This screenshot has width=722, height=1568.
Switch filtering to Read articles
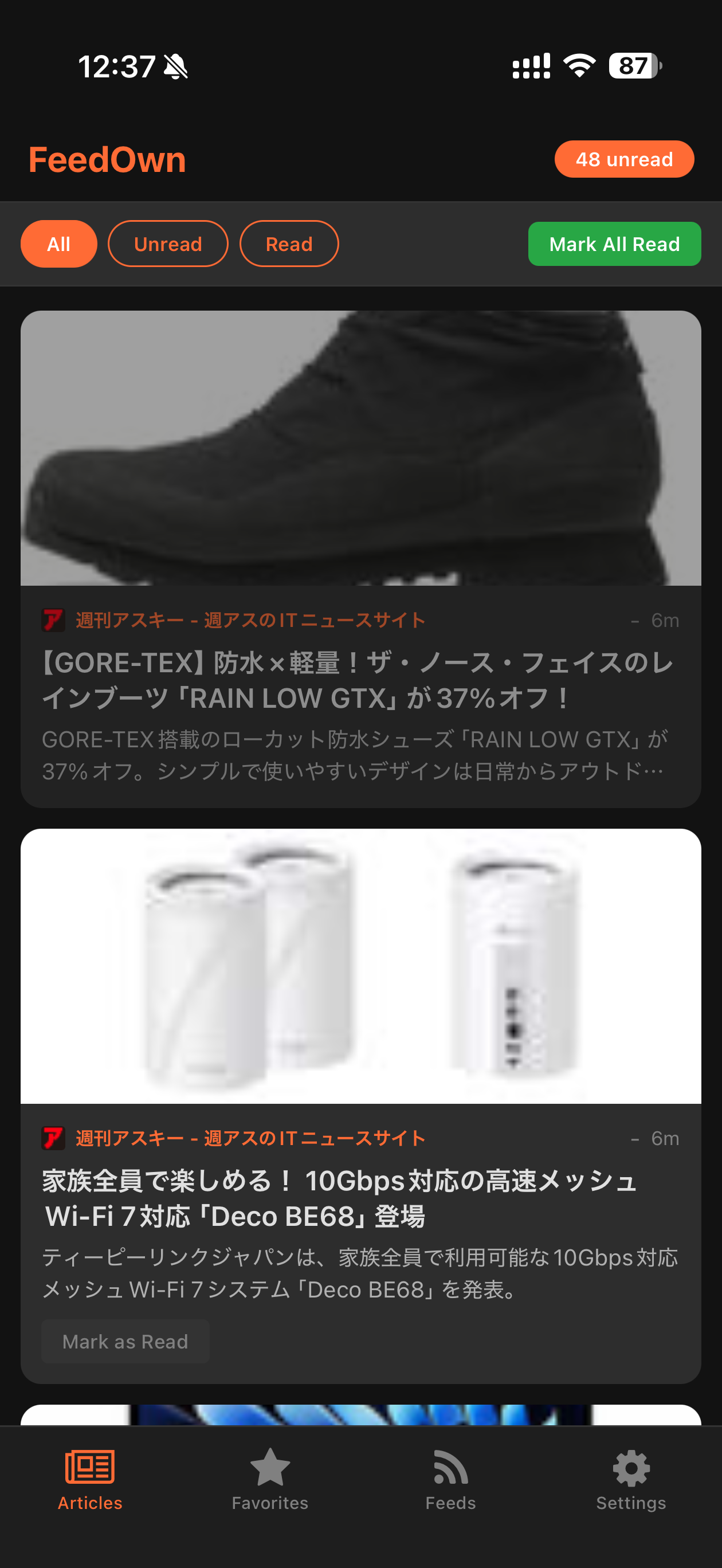pyautogui.click(x=289, y=244)
